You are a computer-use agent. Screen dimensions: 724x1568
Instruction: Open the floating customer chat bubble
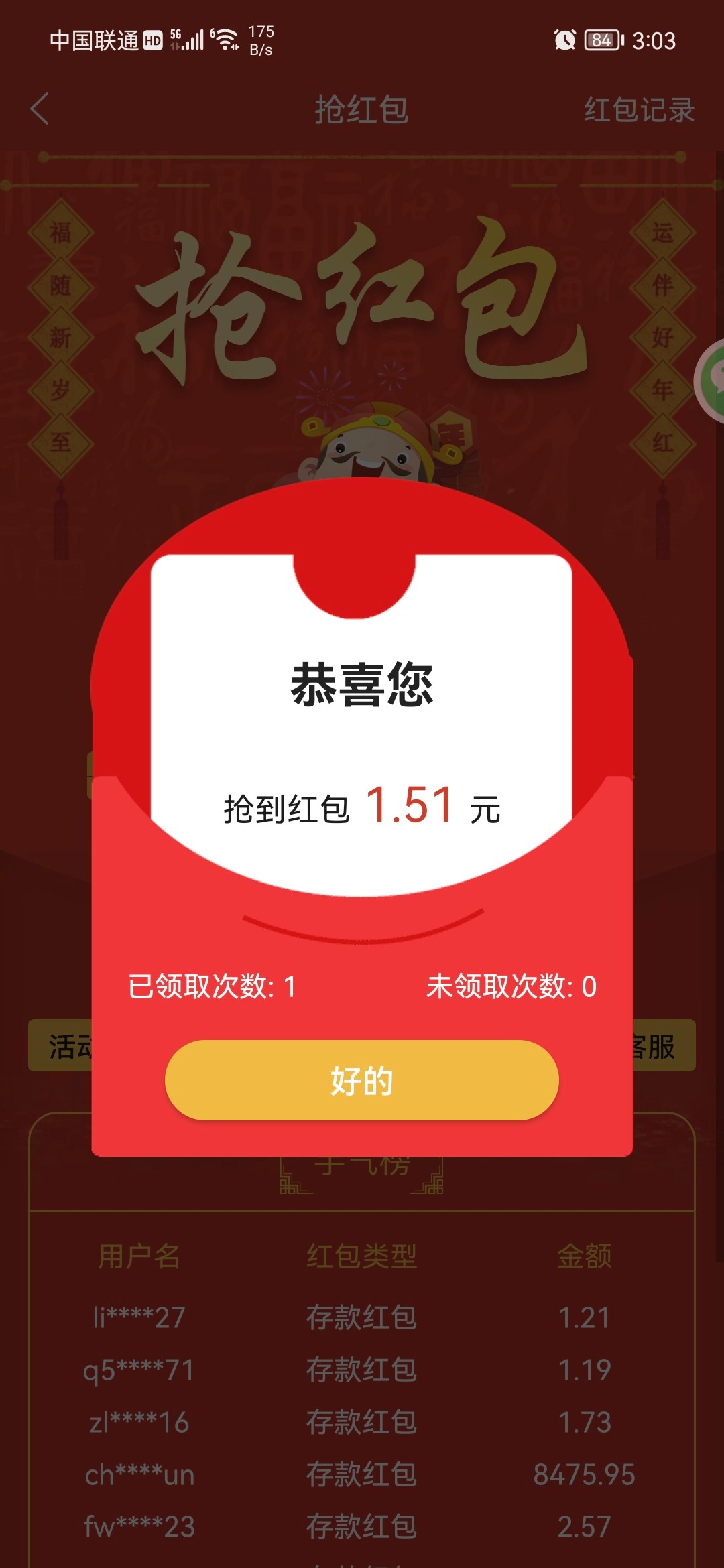[713, 381]
